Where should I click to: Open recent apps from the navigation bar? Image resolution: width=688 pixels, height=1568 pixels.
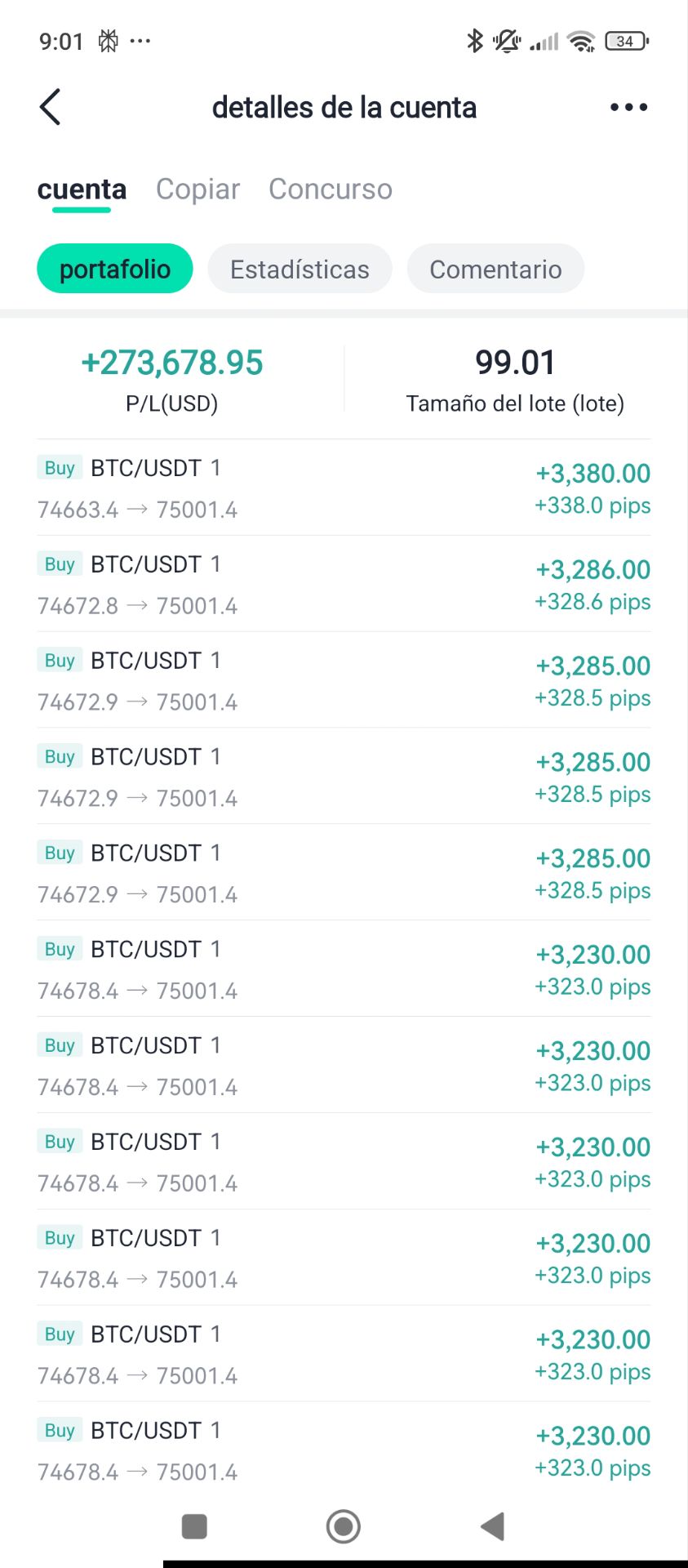tap(194, 1526)
